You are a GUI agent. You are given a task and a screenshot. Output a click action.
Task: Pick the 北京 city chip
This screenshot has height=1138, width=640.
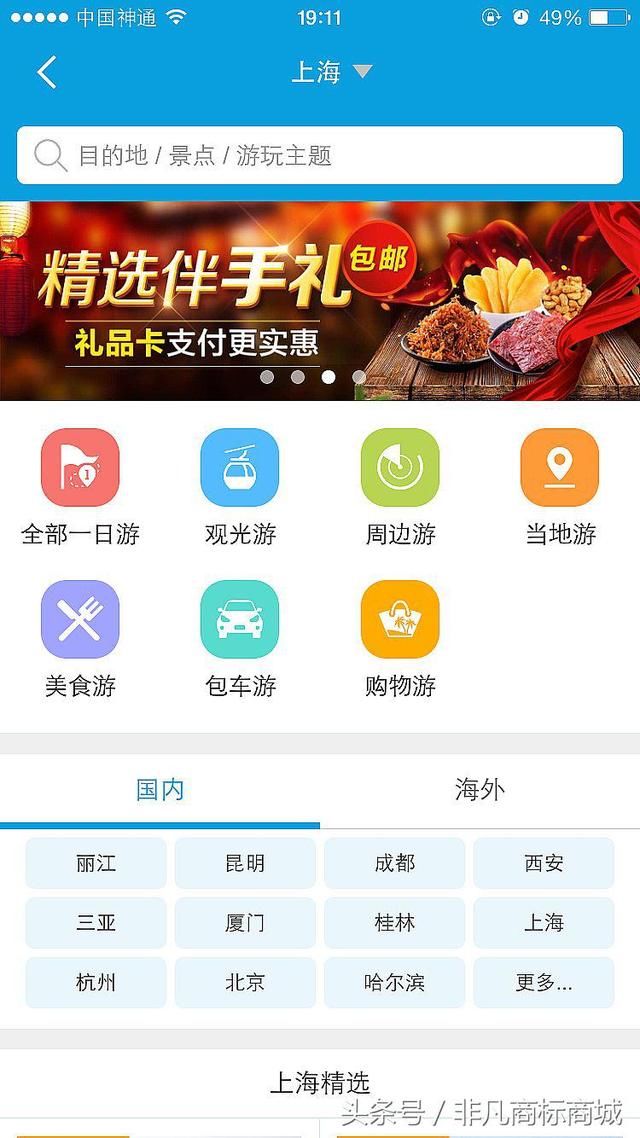[245, 983]
